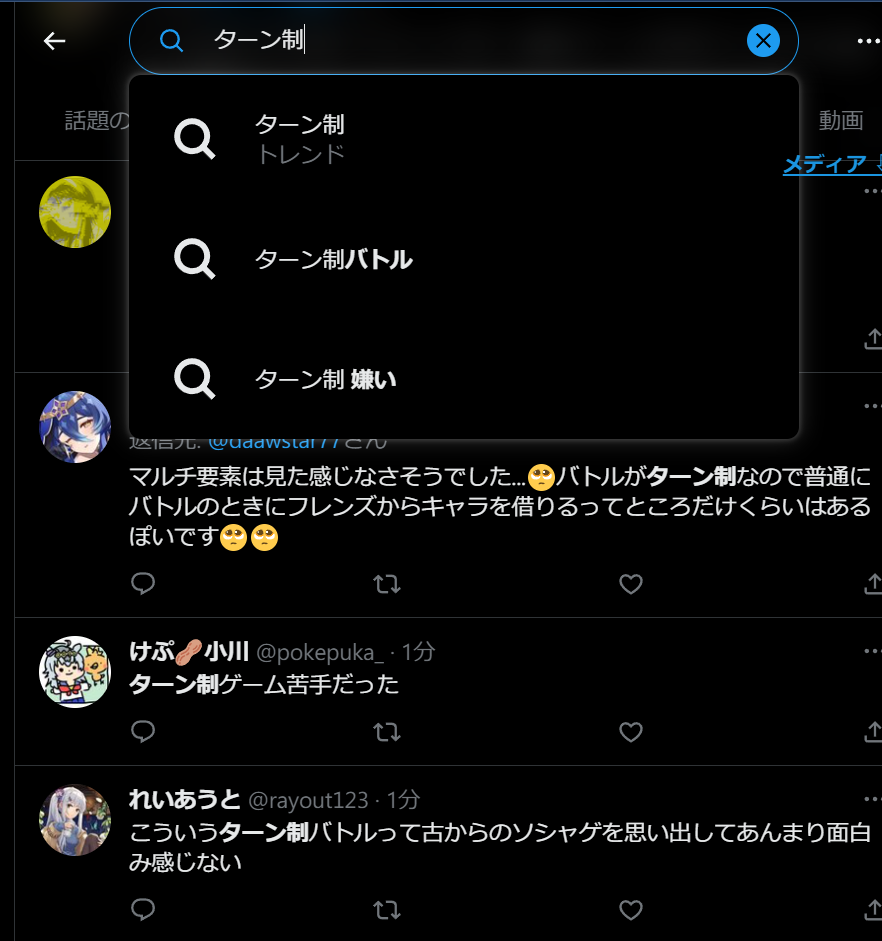Open the overflow menu beside search
This screenshot has height=941, width=882.
pyautogui.click(x=868, y=41)
